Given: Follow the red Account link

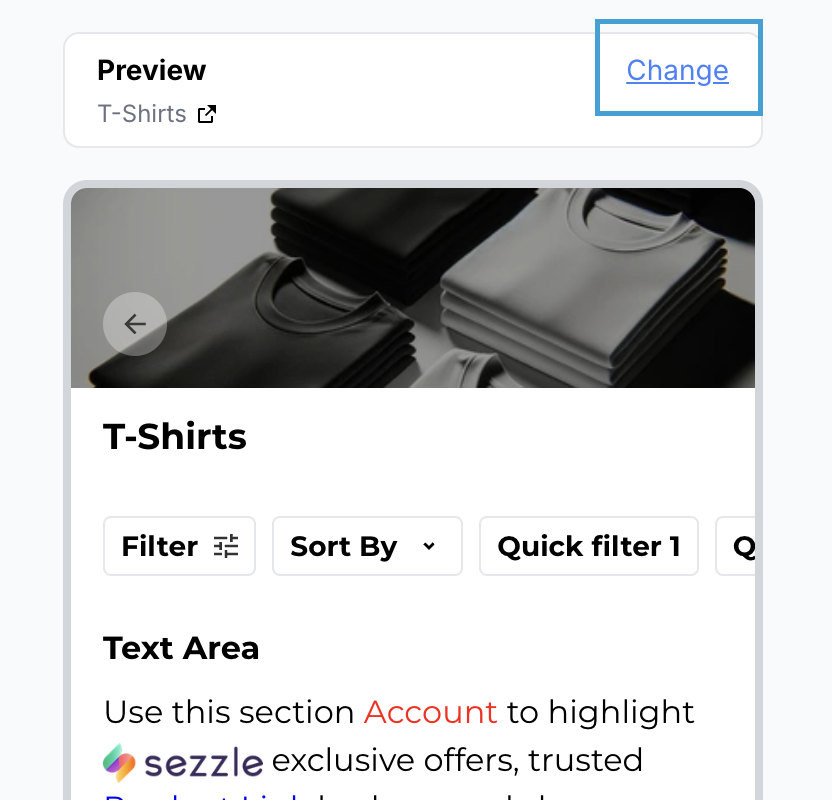Looking at the screenshot, I should click(430, 712).
